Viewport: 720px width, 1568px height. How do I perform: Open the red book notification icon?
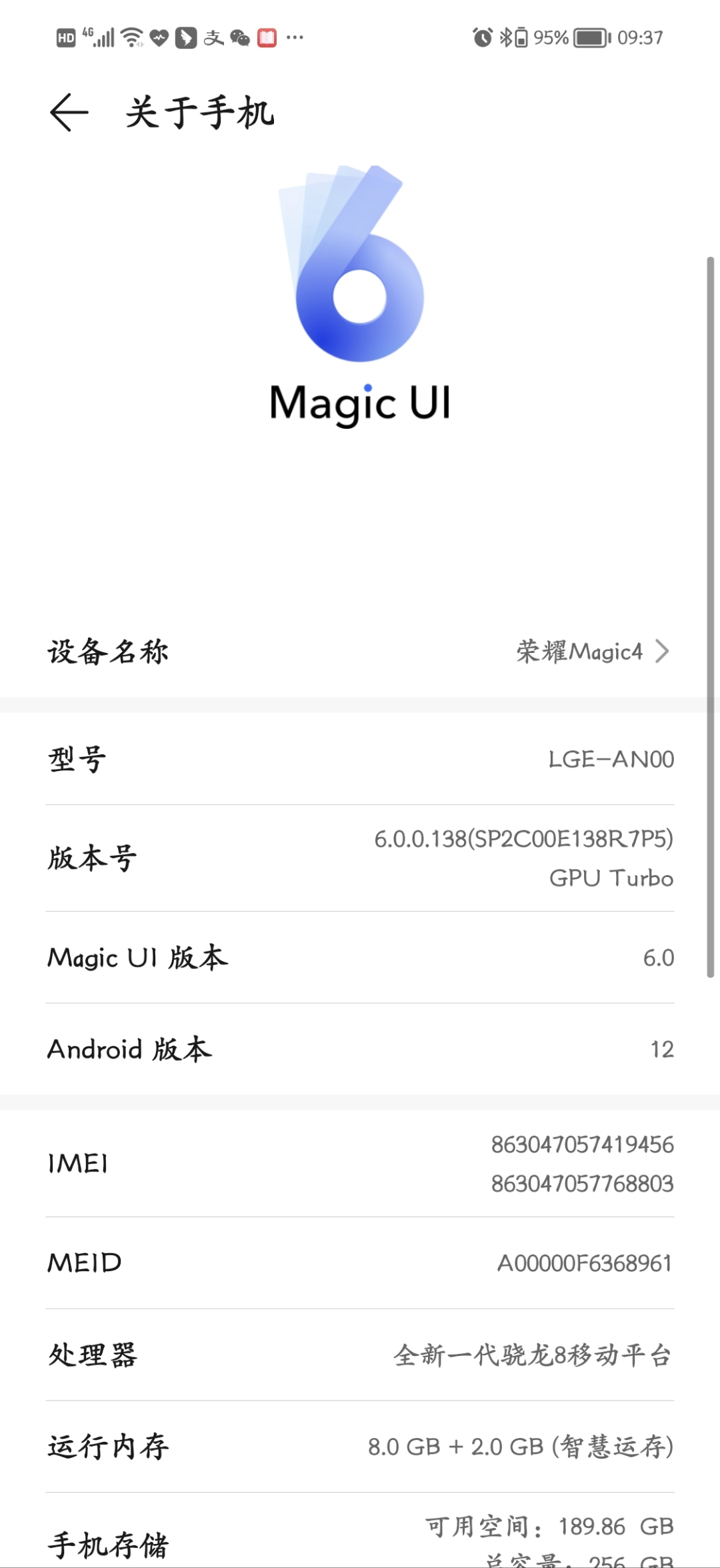coord(266,37)
